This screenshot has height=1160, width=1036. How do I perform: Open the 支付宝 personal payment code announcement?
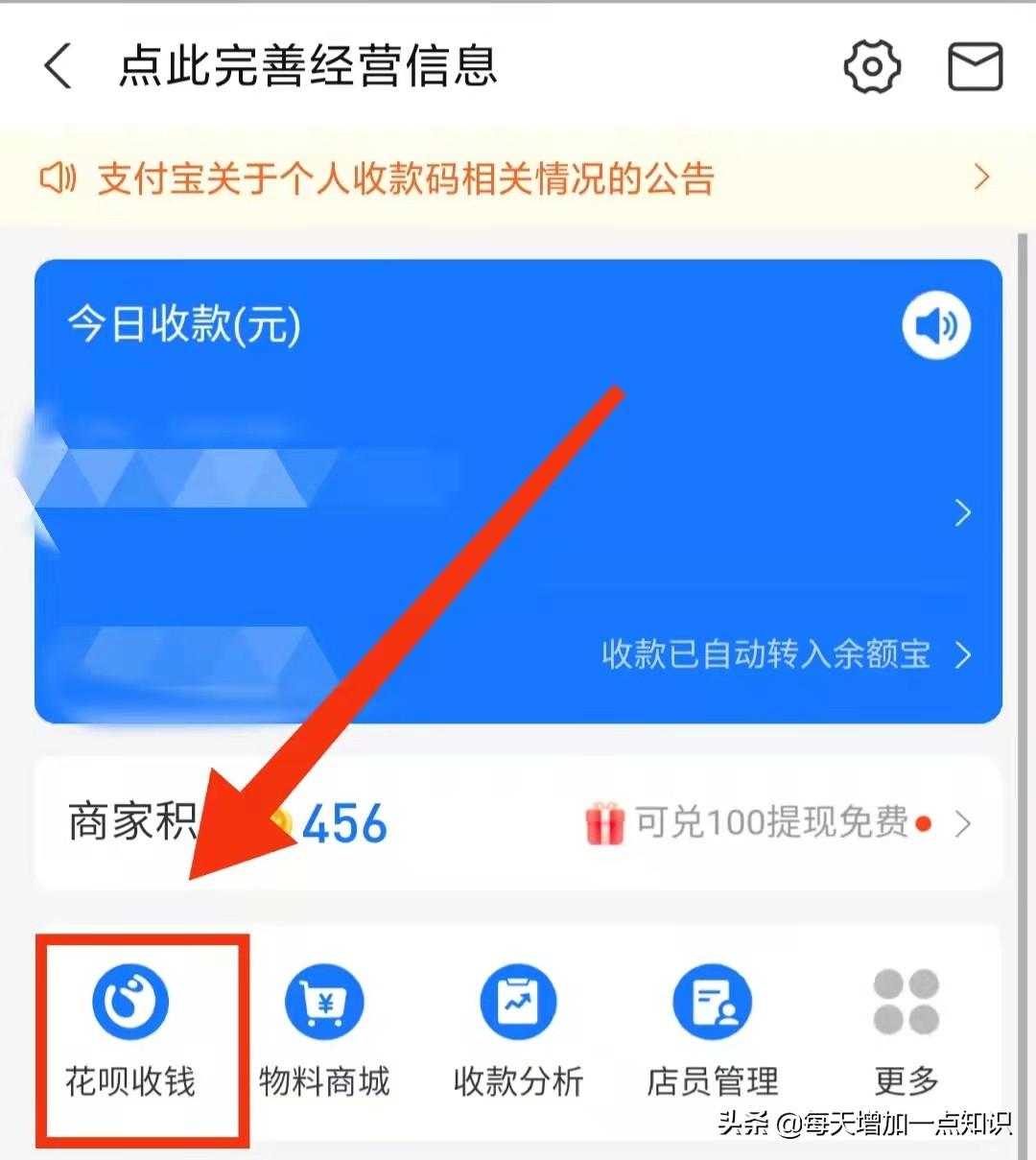coord(405,178)
